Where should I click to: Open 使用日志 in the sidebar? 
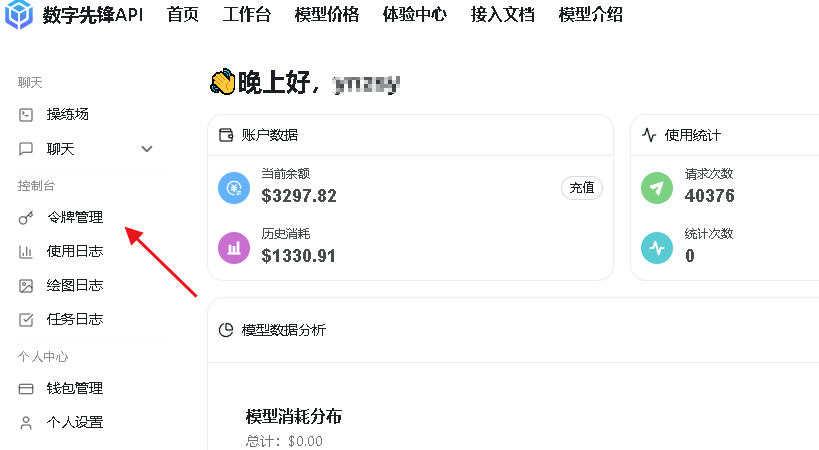pyautogui.click(x=74, y=251)
